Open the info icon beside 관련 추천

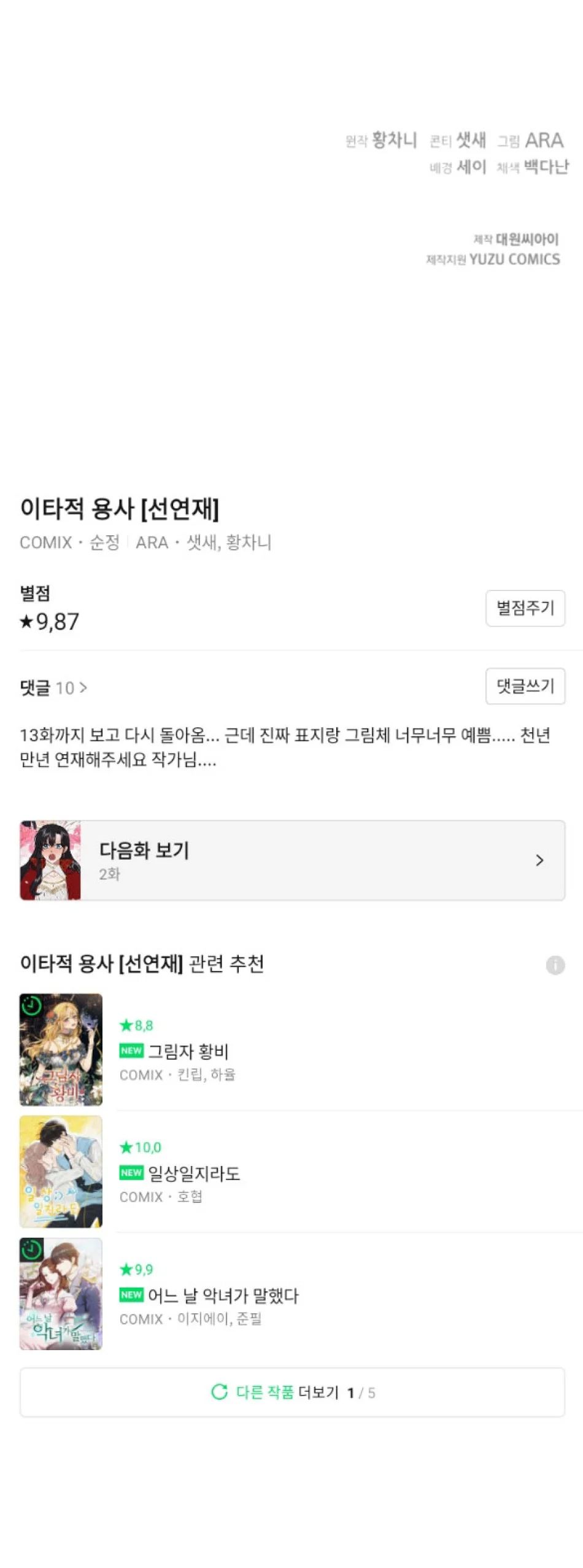point(555,965)
